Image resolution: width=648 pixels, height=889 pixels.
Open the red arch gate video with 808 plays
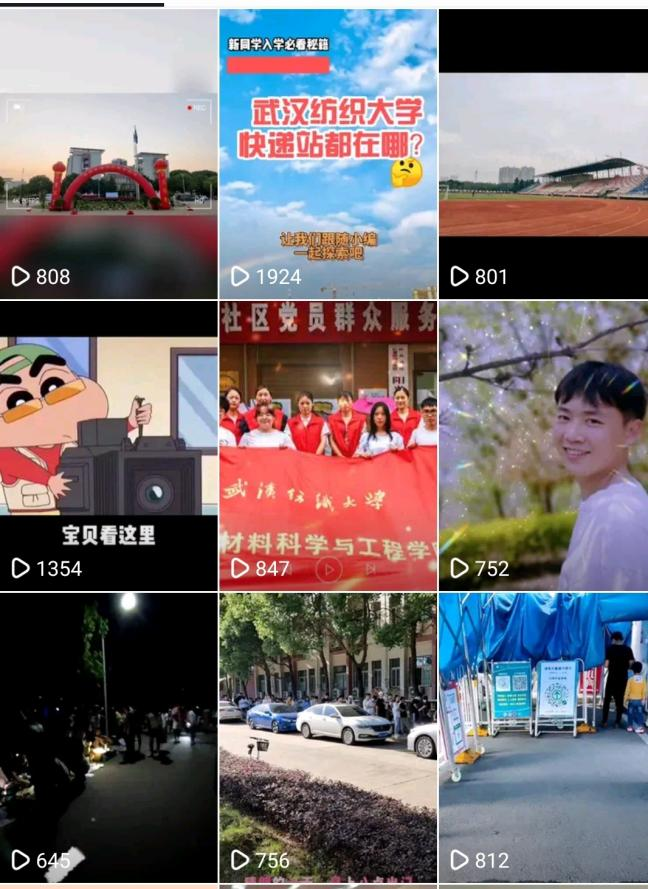pos(108,155)
